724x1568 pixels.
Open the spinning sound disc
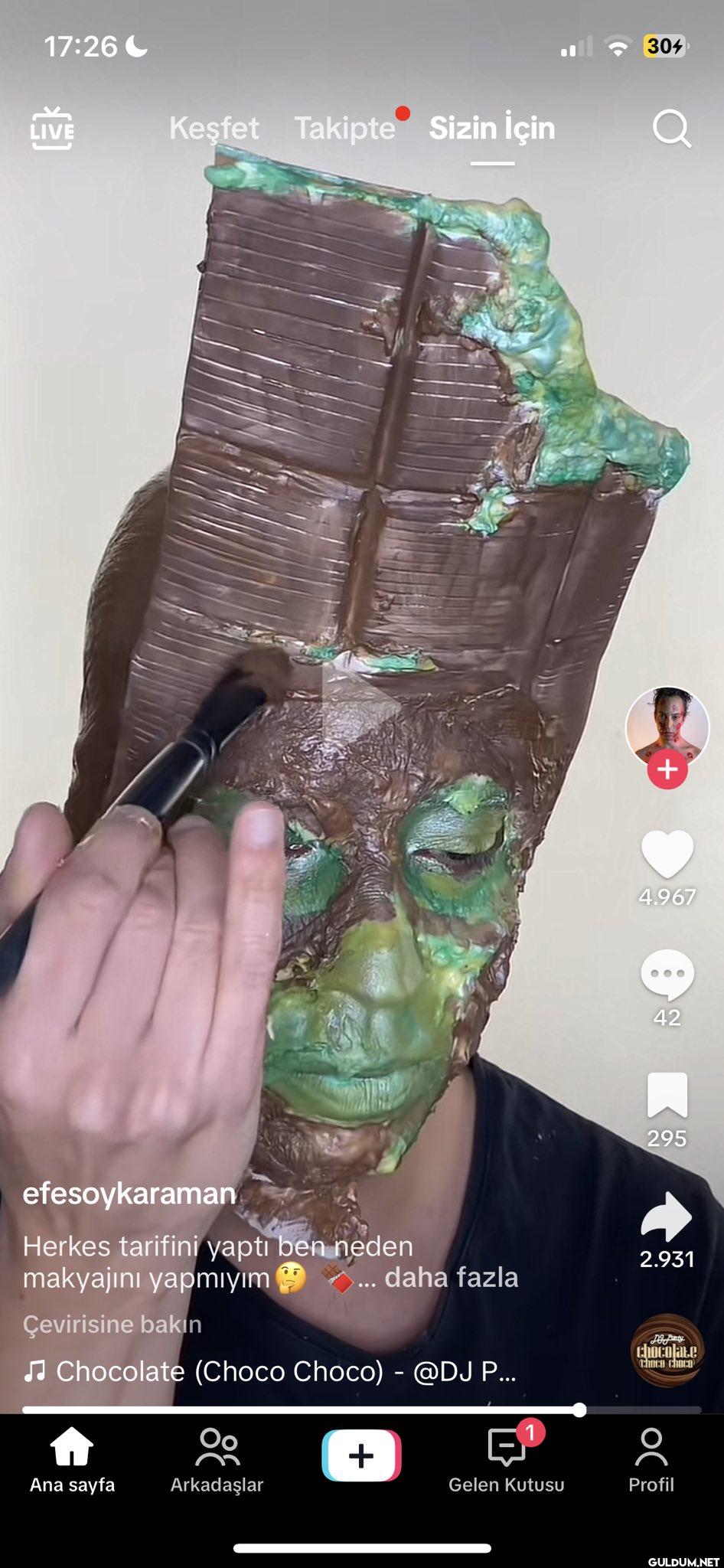point(666,1351)
